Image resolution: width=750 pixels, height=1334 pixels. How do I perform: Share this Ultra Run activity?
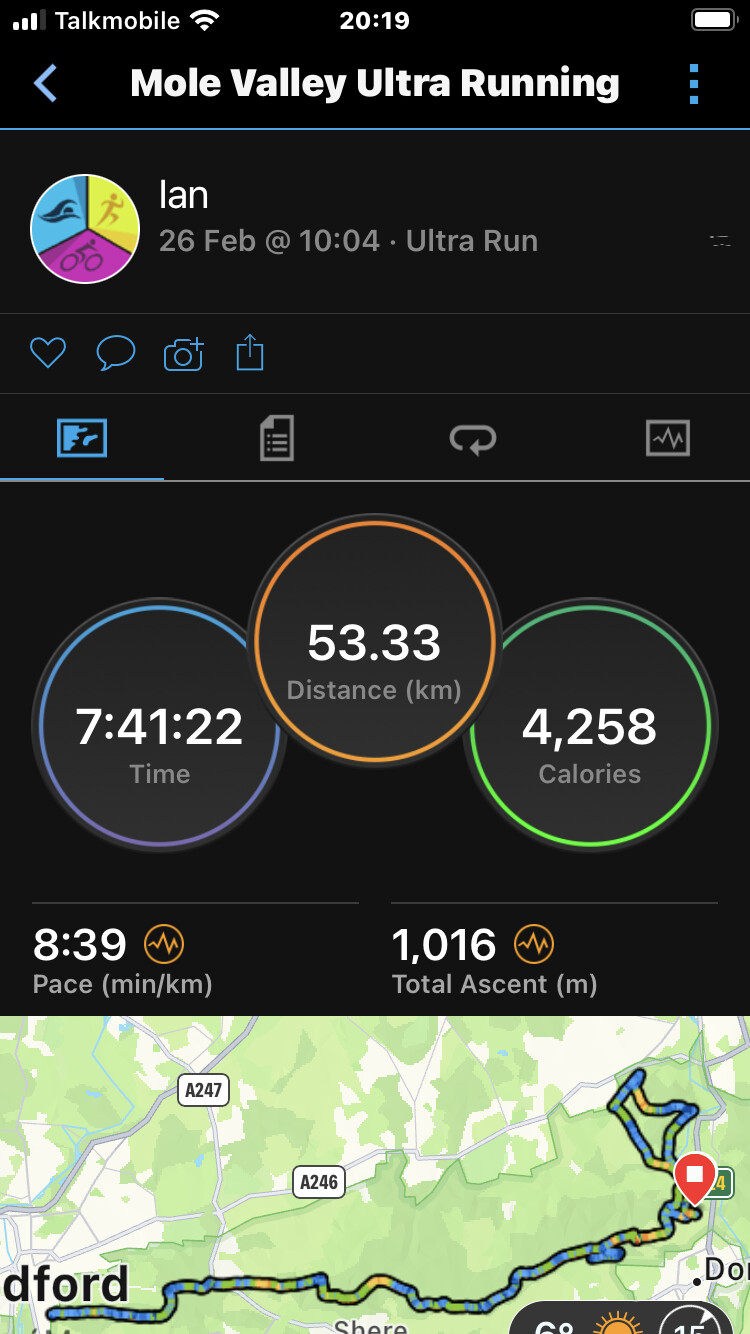coord(250,352)
